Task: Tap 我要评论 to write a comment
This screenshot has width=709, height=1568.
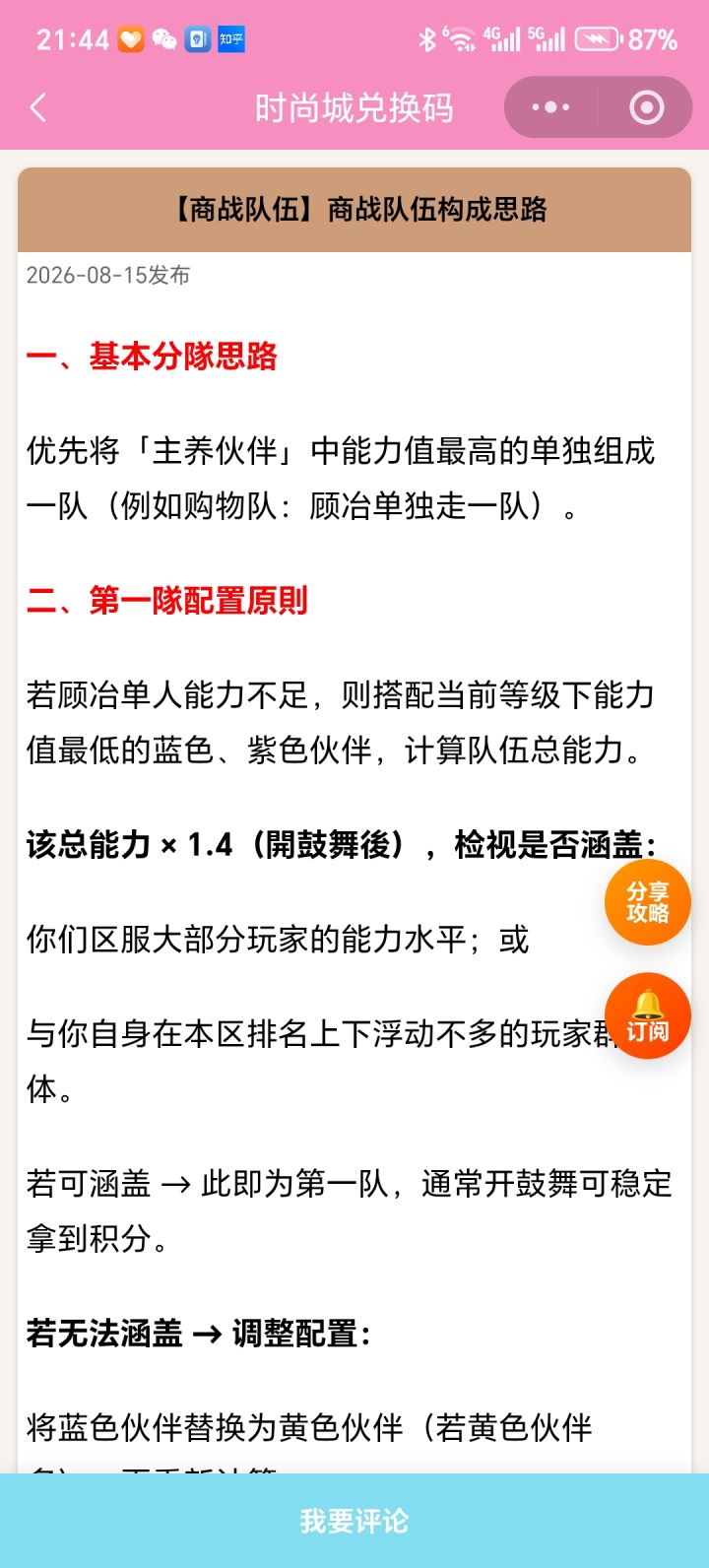Action: point(354,1521)
